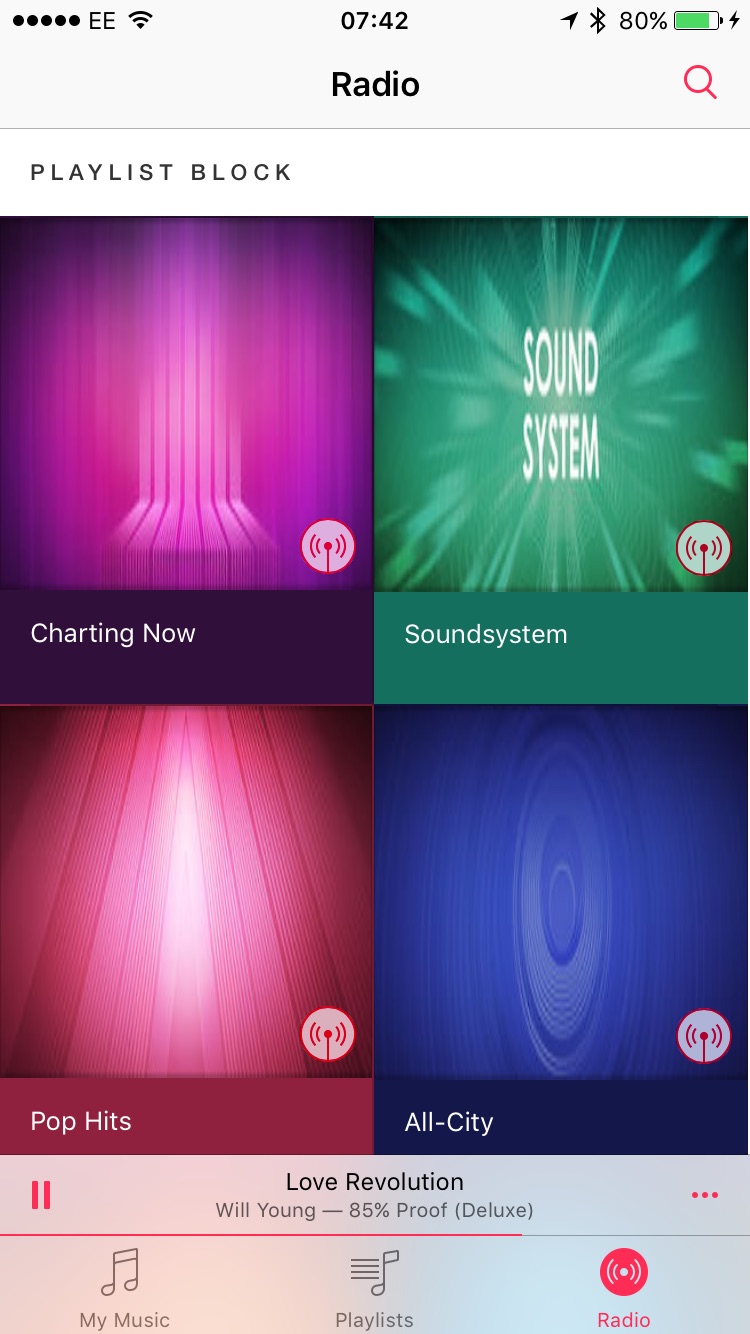Viewport: 750px width, 1334px height.
Task: Switch to the My Music tab
Action: pos(124,1288)
